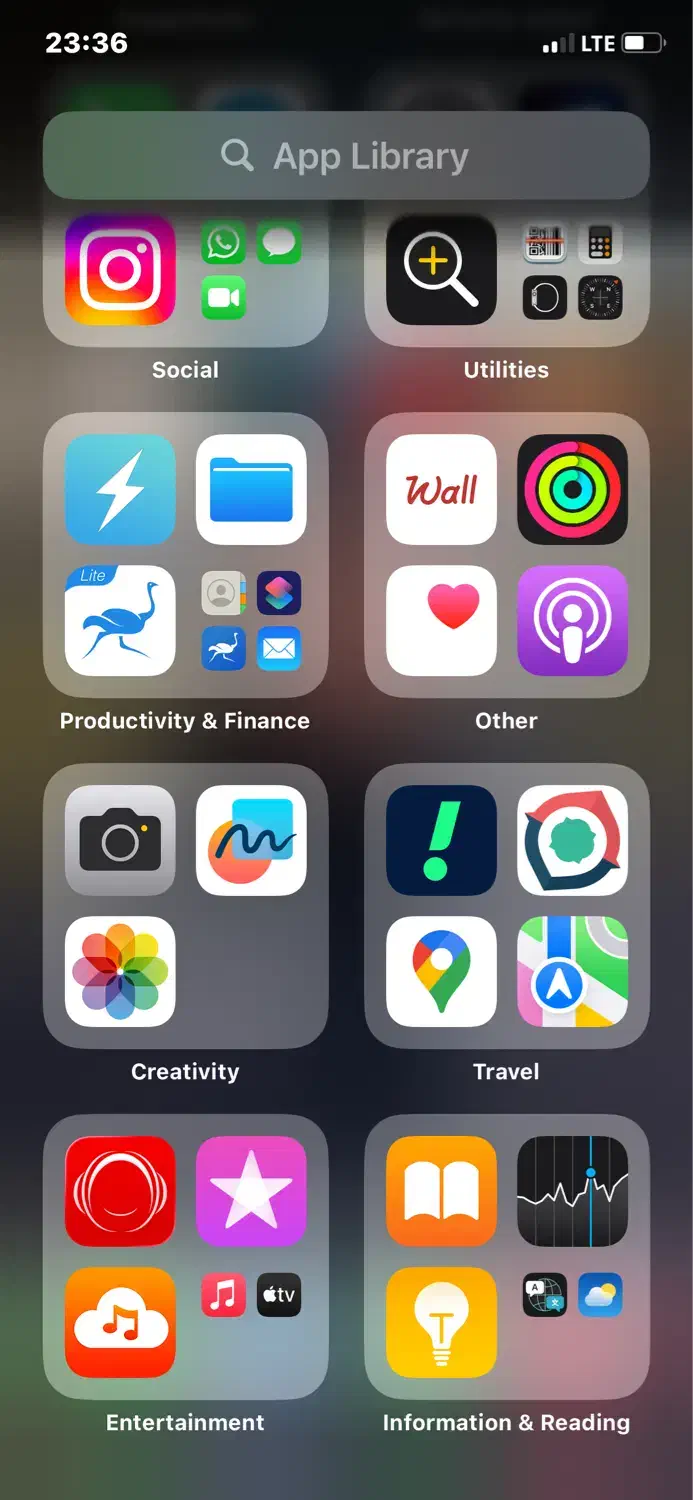Open the Files app
The image size is (693, 1500).
click(251, 489)
